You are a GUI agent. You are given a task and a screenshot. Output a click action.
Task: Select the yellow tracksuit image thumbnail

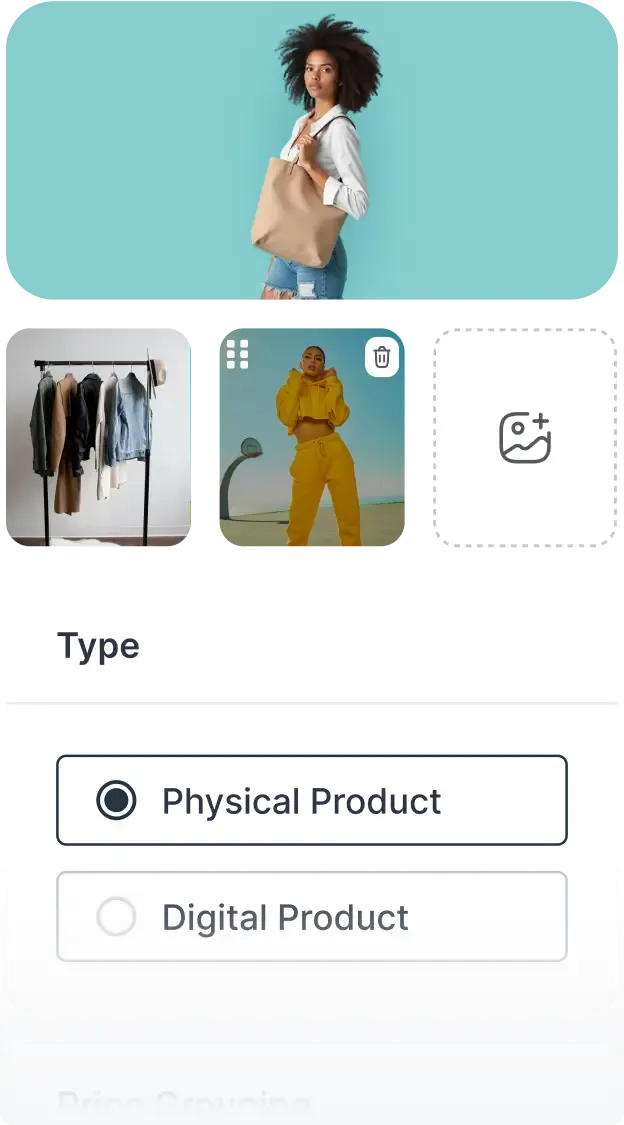click(x=312, y=450)
